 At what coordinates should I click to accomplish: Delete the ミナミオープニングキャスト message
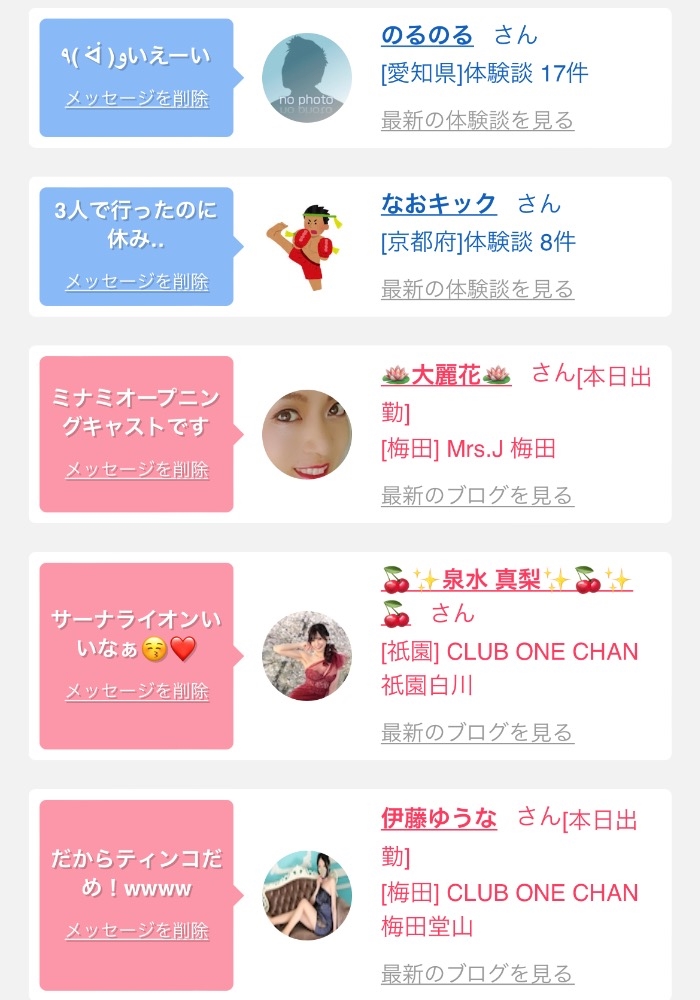137,469
